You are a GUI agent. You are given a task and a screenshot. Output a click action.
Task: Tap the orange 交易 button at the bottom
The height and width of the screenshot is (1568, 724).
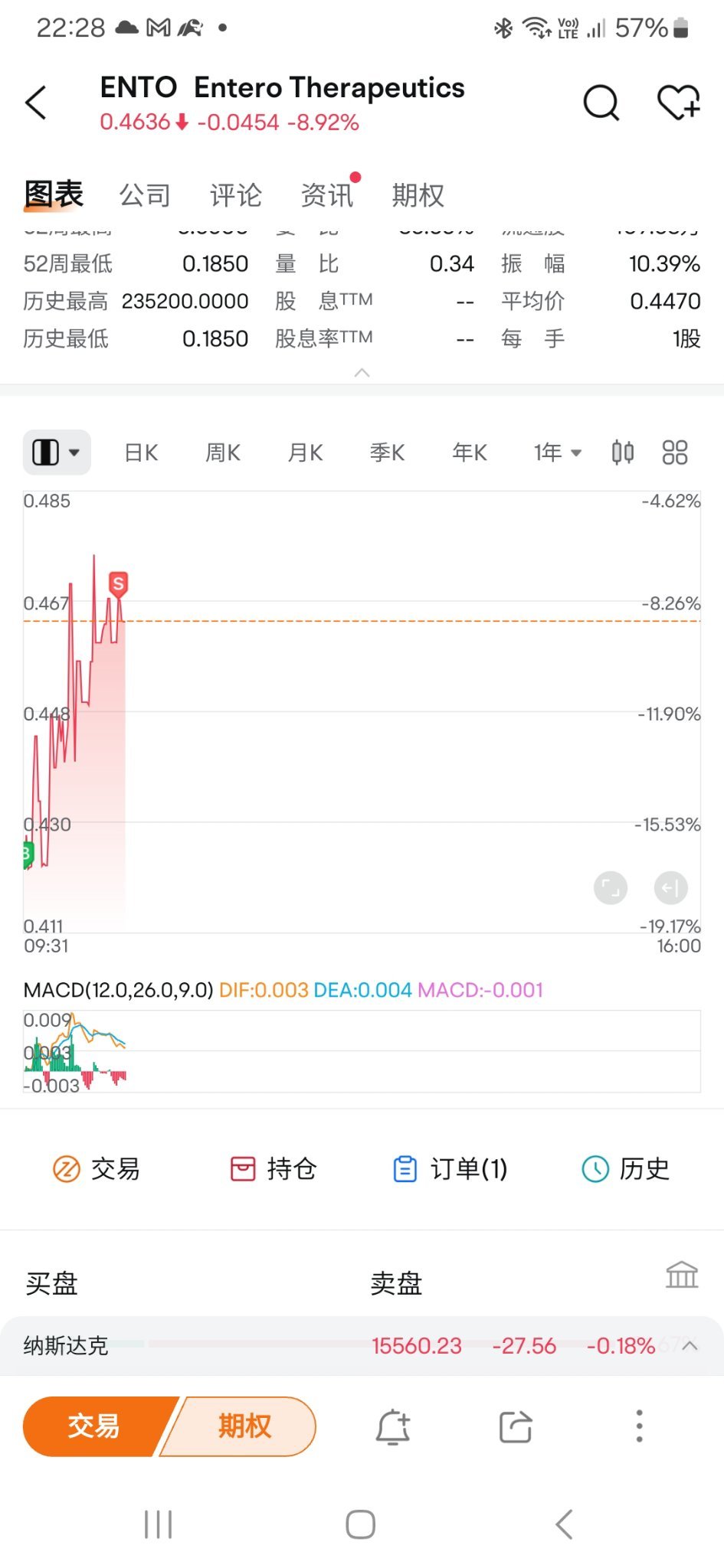(x=94, y=1426)
